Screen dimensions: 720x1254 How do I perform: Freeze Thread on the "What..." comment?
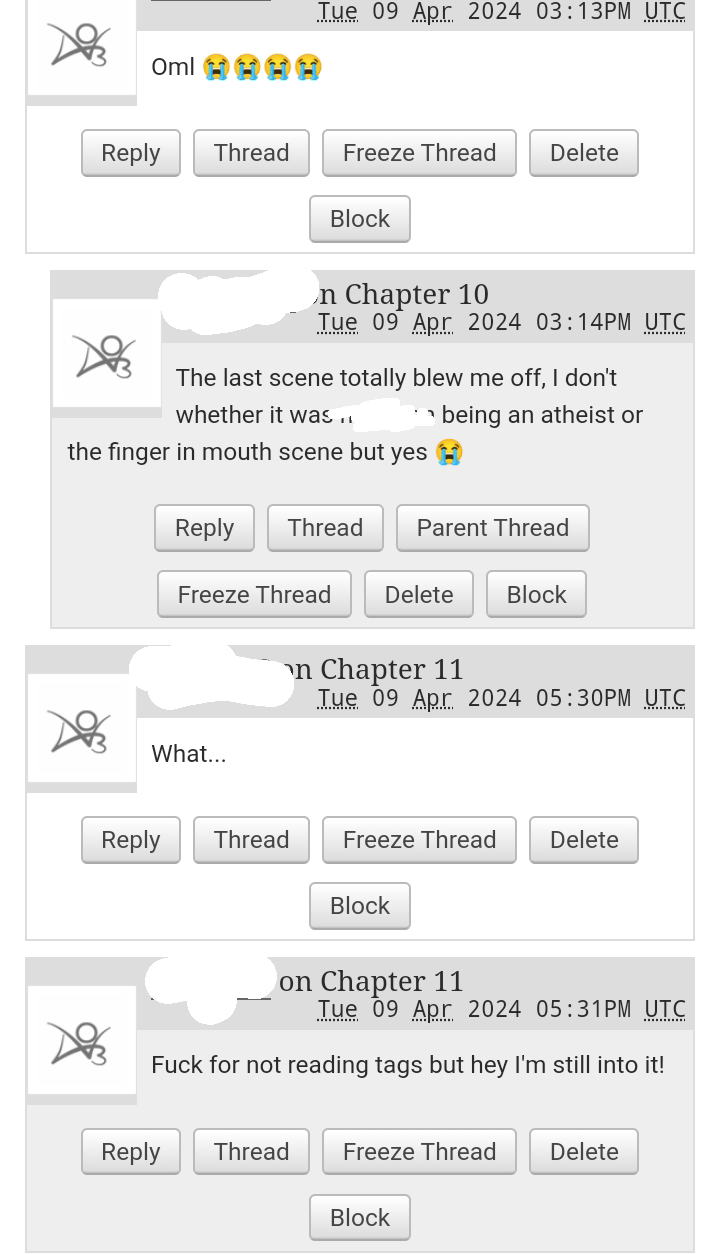click(x=419, y=840)
